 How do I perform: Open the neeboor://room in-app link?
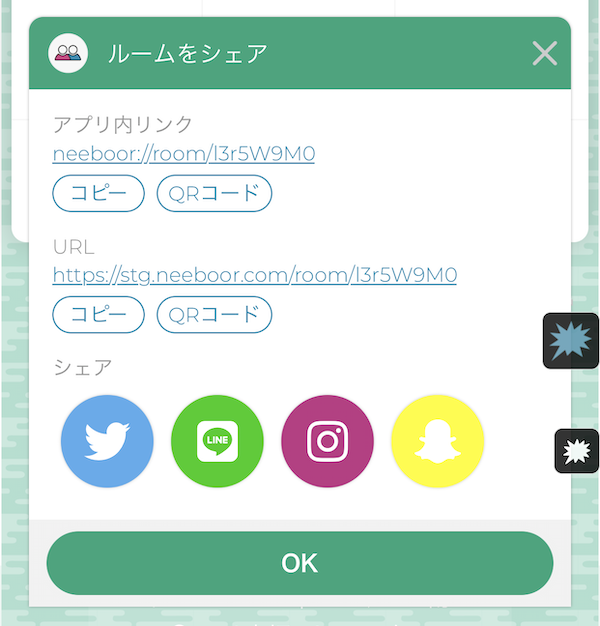click(x=184, y=154)
